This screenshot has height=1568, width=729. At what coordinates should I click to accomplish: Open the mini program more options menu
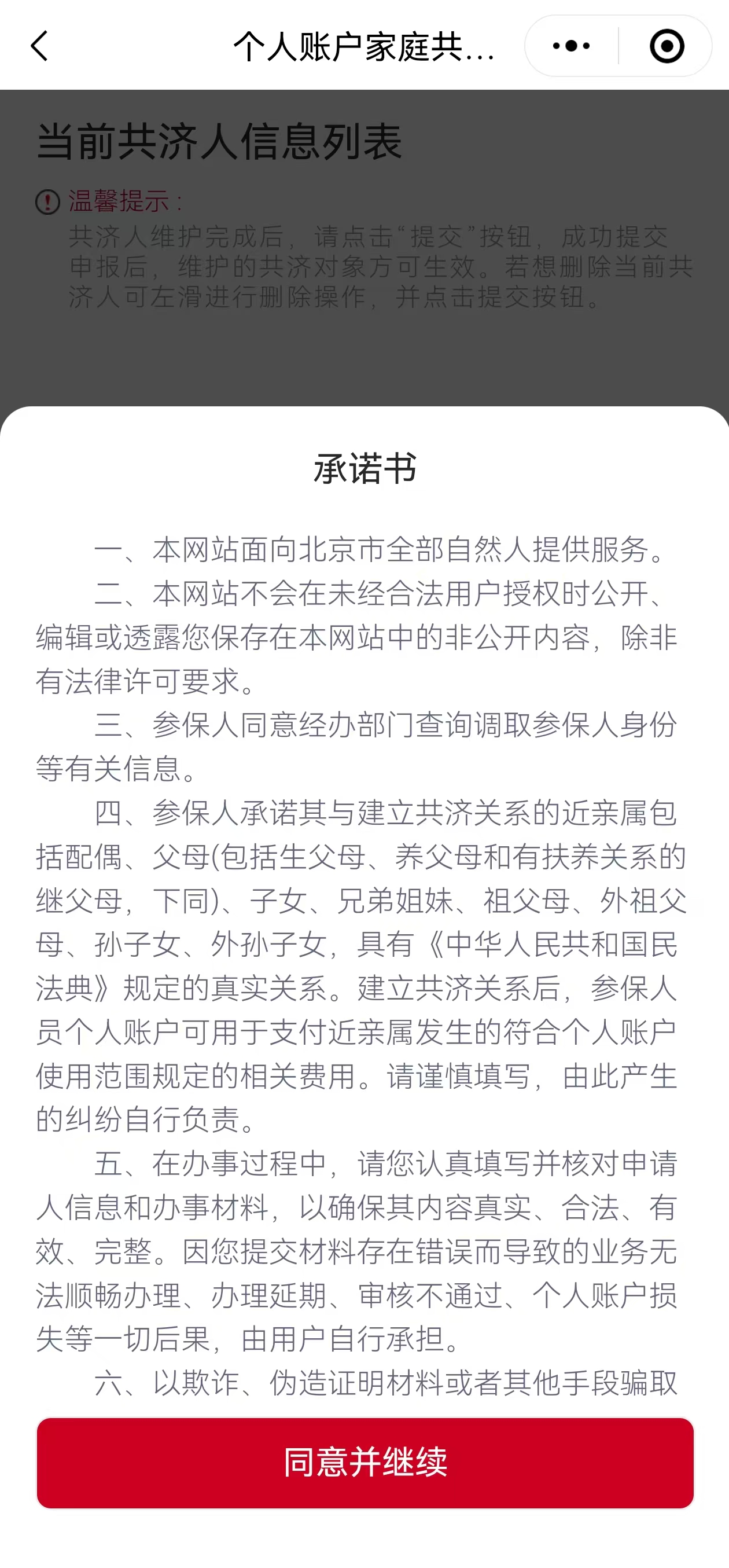point(571,46)
